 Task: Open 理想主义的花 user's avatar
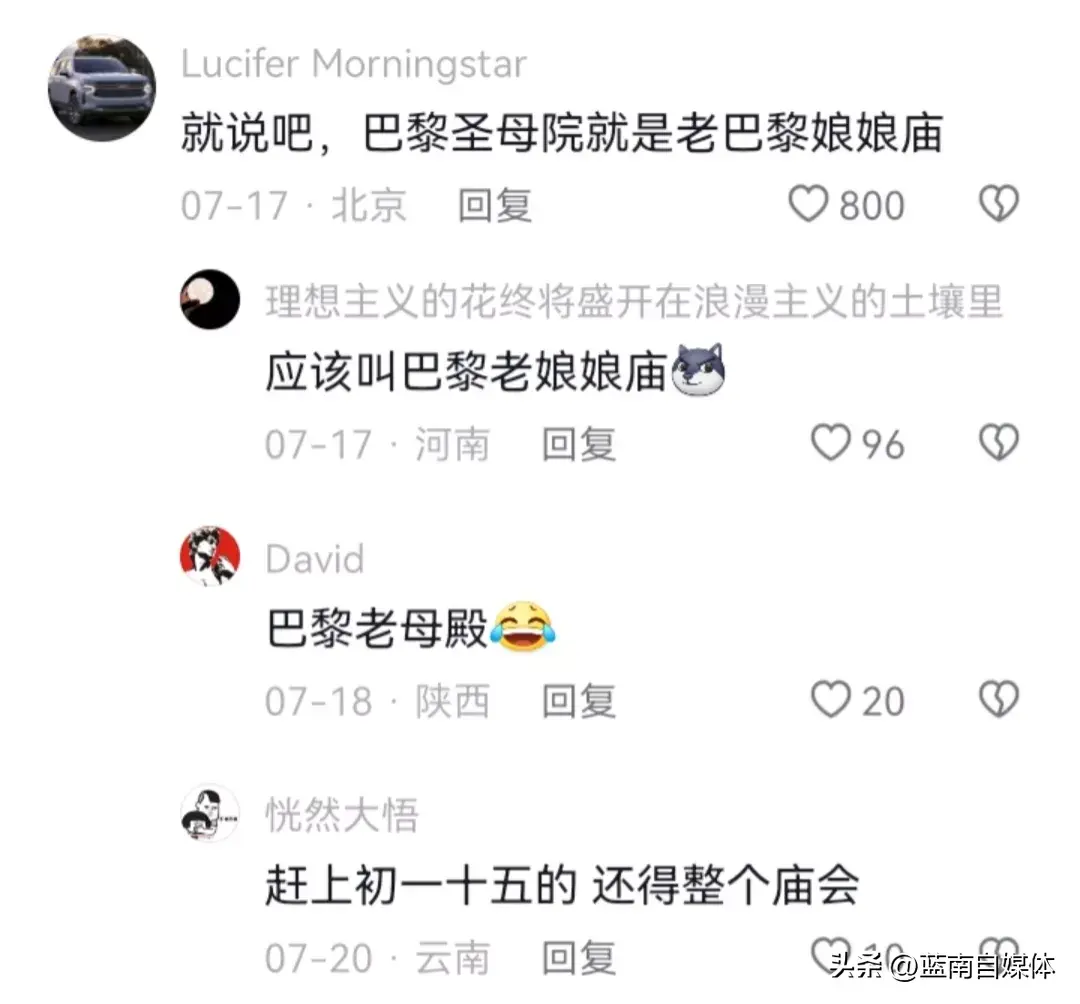[210, 300]
